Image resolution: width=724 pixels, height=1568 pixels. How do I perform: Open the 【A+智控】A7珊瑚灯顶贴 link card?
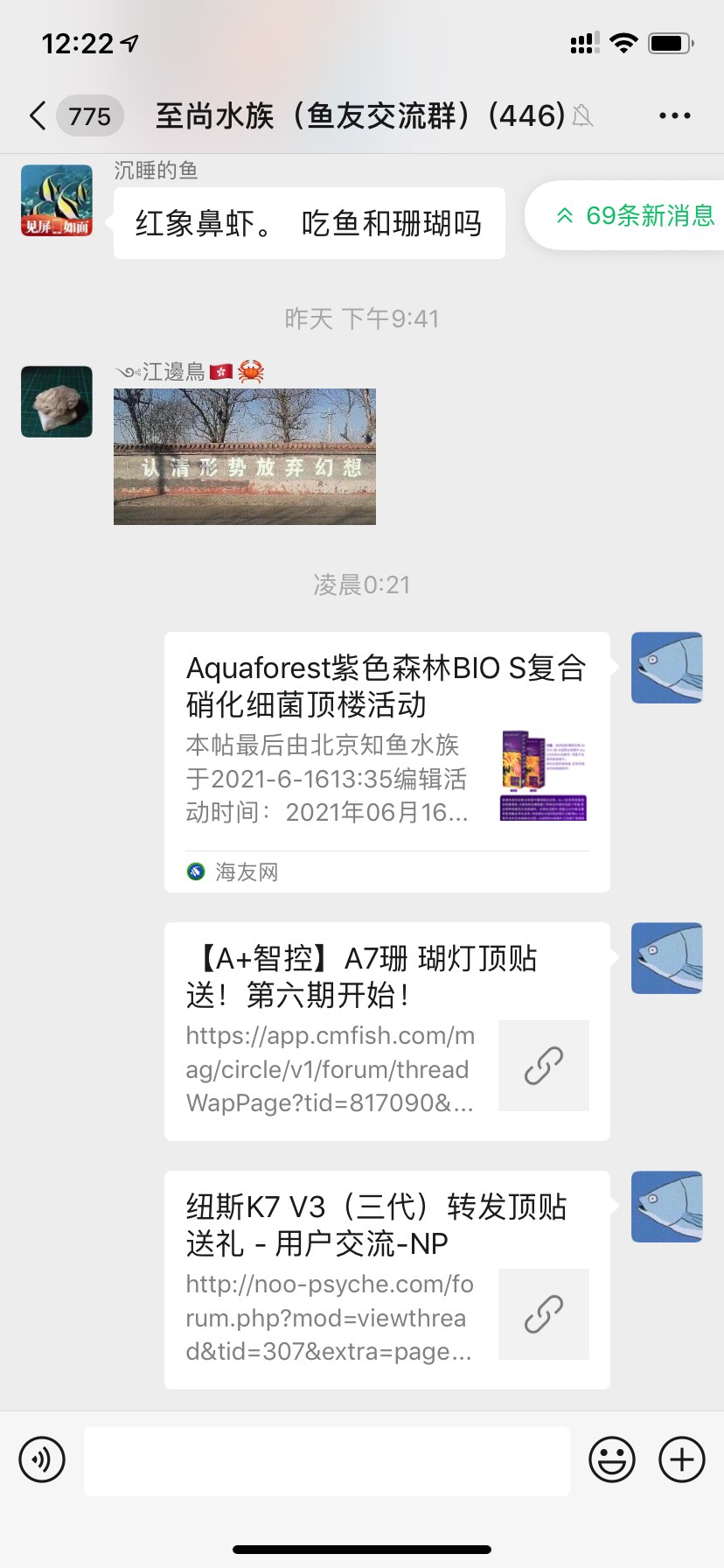[x=386, y=1031]
